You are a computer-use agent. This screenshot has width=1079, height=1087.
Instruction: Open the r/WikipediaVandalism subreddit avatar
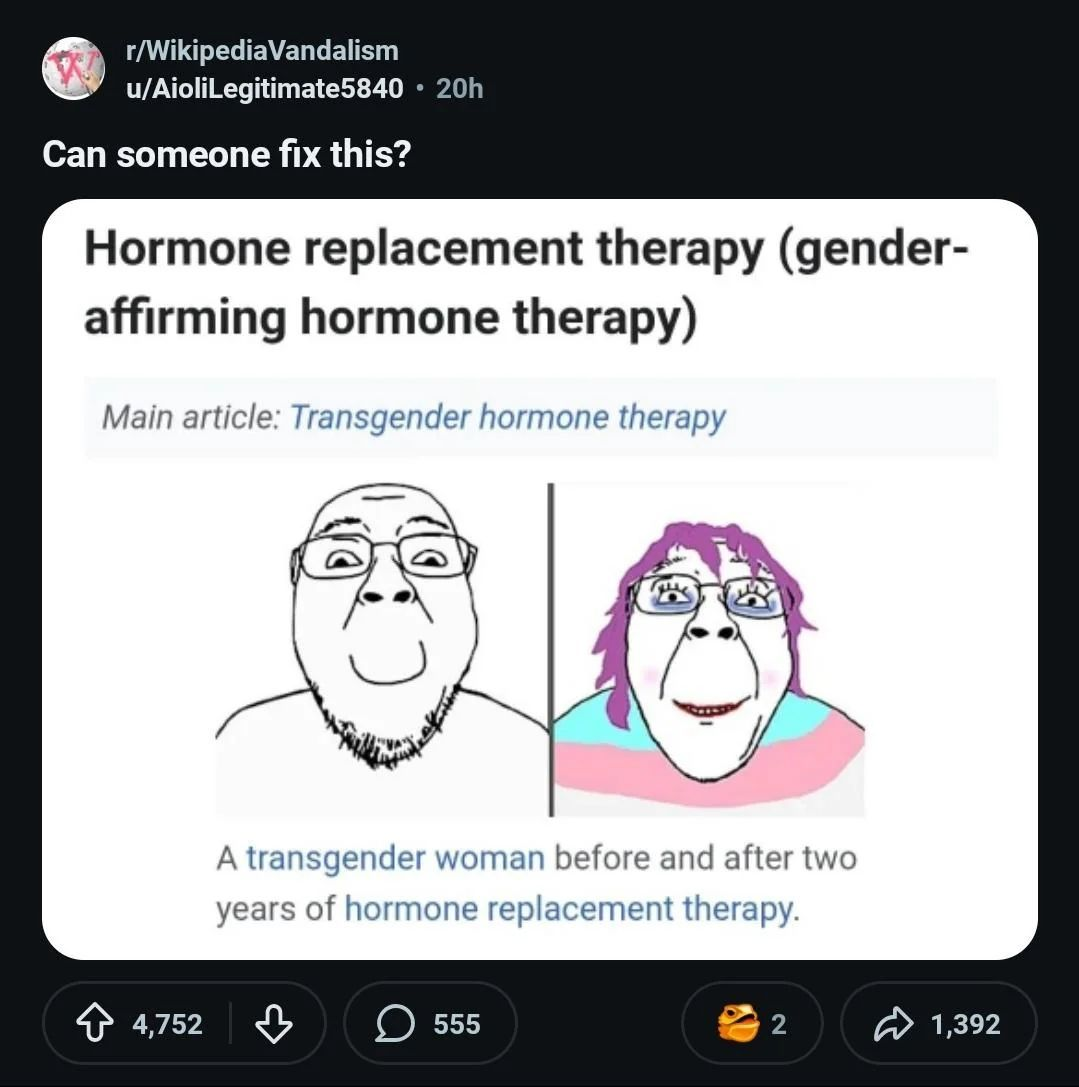click(73, 68)
